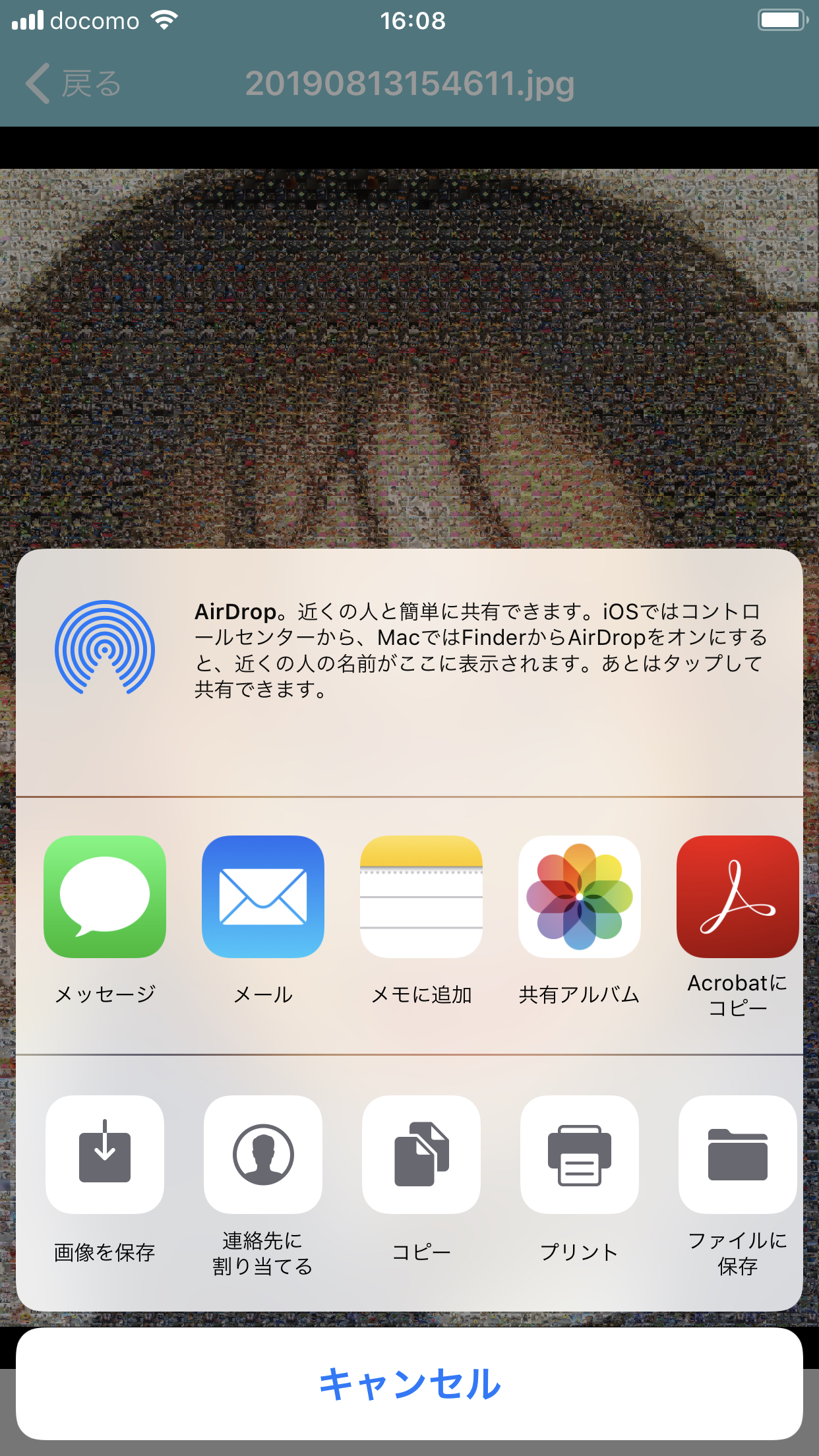Share to 共有アルバム
This screenshot has width=819, height=1456.
tap(580, 897)
